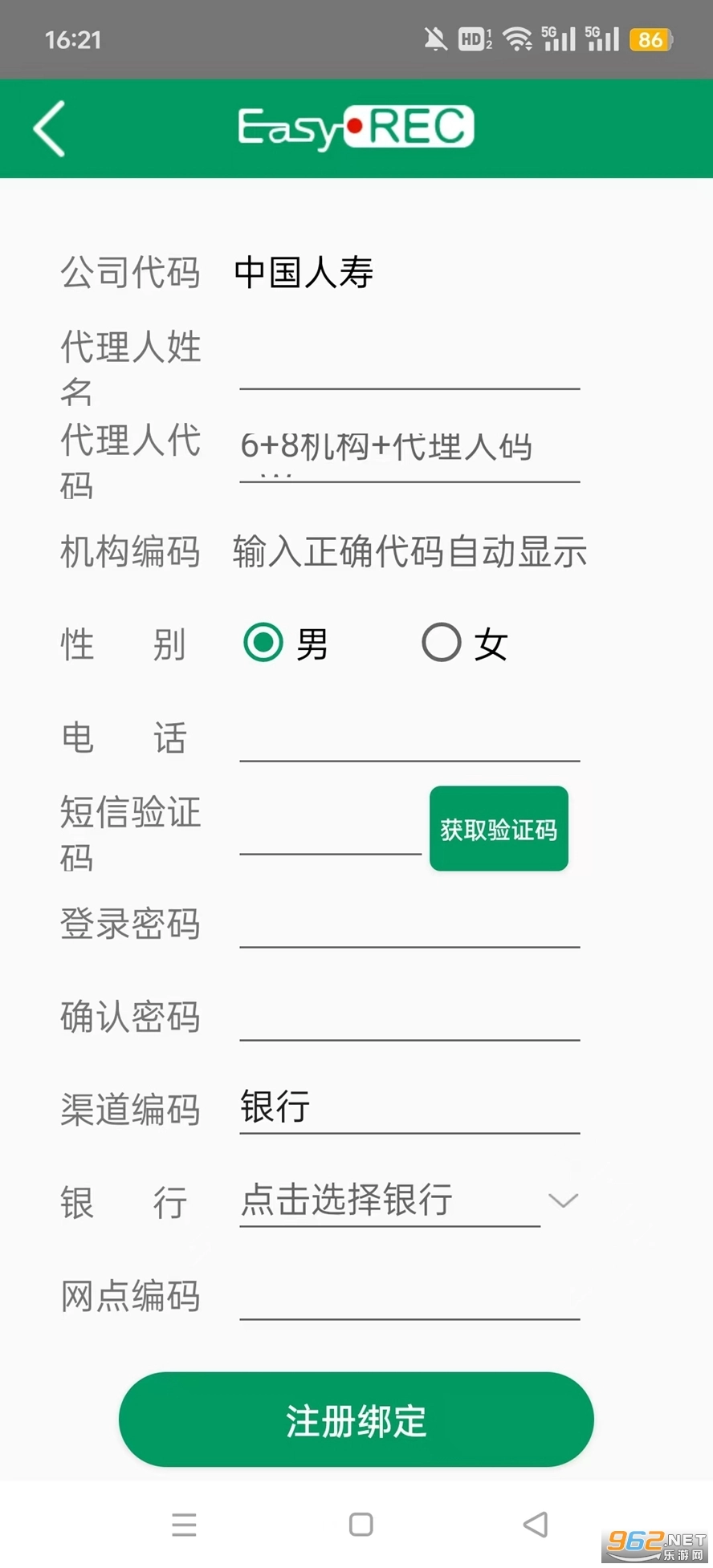Select 女 gender option
The height and width of the screenshot is (1568, 713).
pyautogui.click(x=442, y=643)
